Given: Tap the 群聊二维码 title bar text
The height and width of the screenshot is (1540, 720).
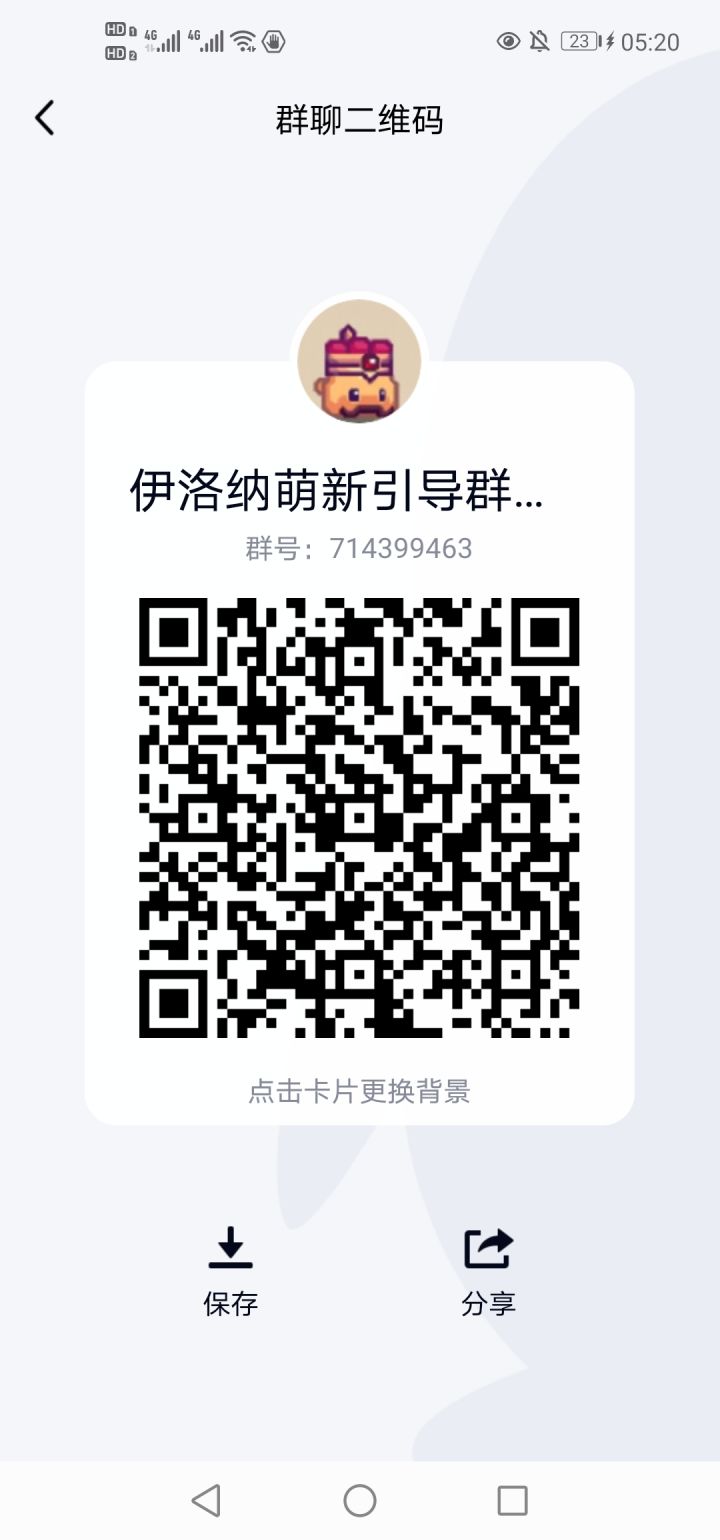Looking at the screenshot, I should pyautogui.click(x=360, y=120).
